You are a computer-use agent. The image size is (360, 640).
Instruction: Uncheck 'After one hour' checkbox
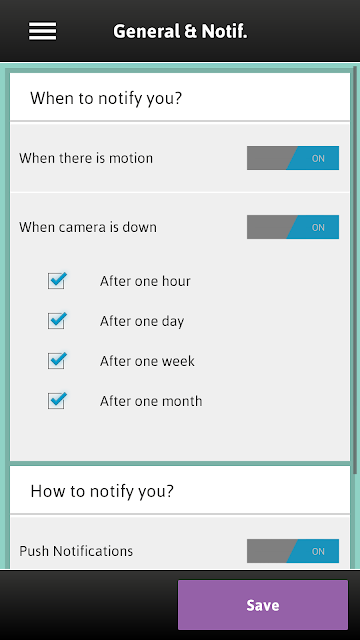coord(57,281)
